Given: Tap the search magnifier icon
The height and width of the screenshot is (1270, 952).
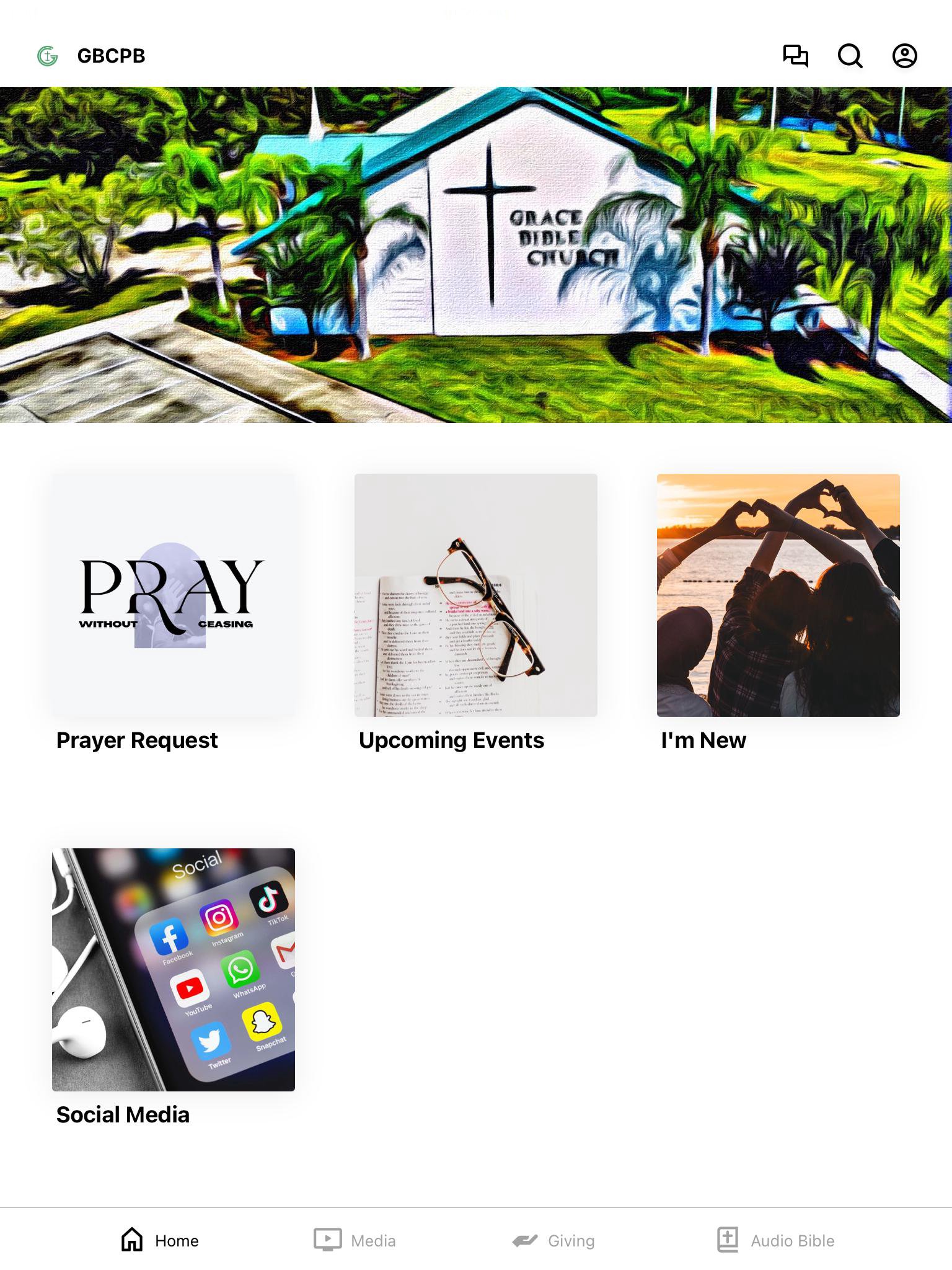Looking at the screenshot, I should 850,56.
